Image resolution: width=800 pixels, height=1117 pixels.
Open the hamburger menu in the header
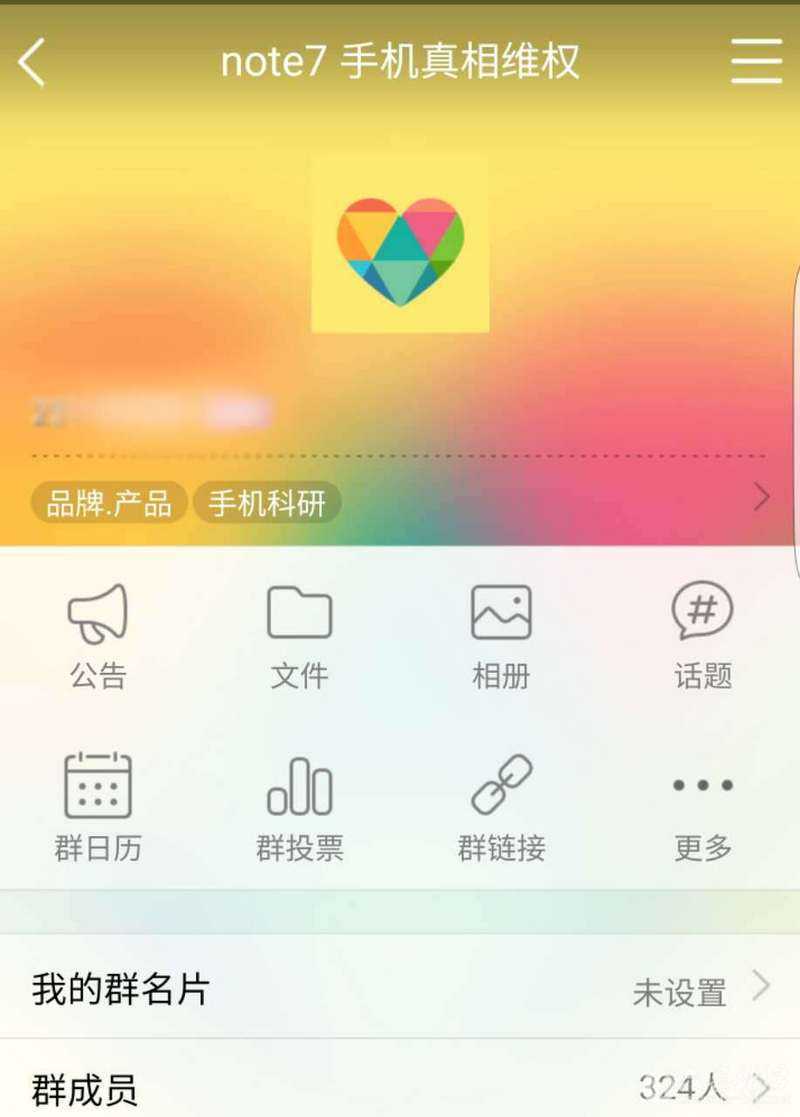click(x=755, y=62)
